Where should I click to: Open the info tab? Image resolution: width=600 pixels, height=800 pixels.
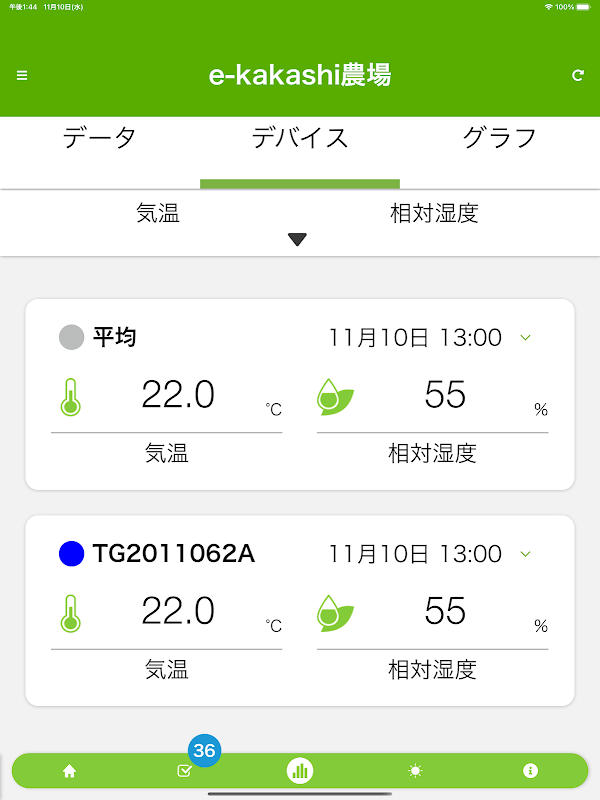[531, 771]
